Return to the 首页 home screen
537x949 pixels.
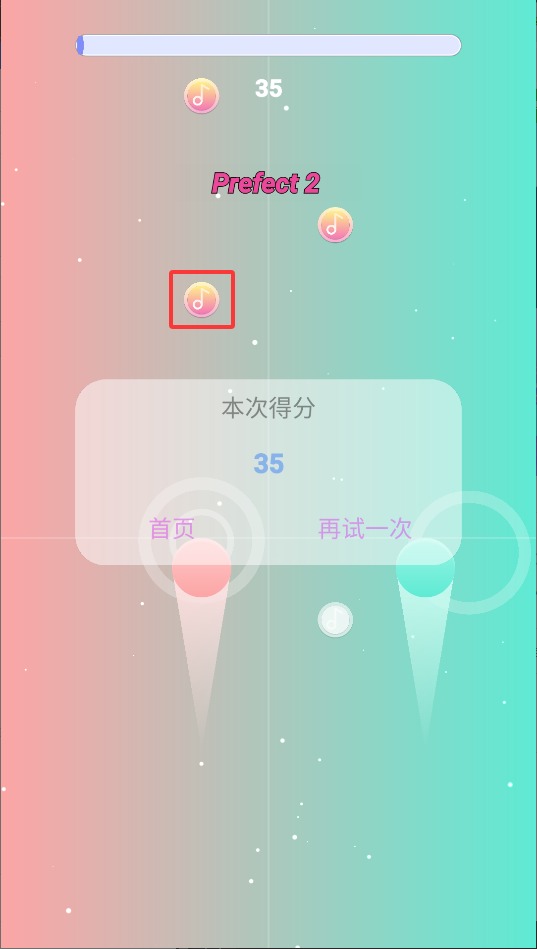click(172, 529)
